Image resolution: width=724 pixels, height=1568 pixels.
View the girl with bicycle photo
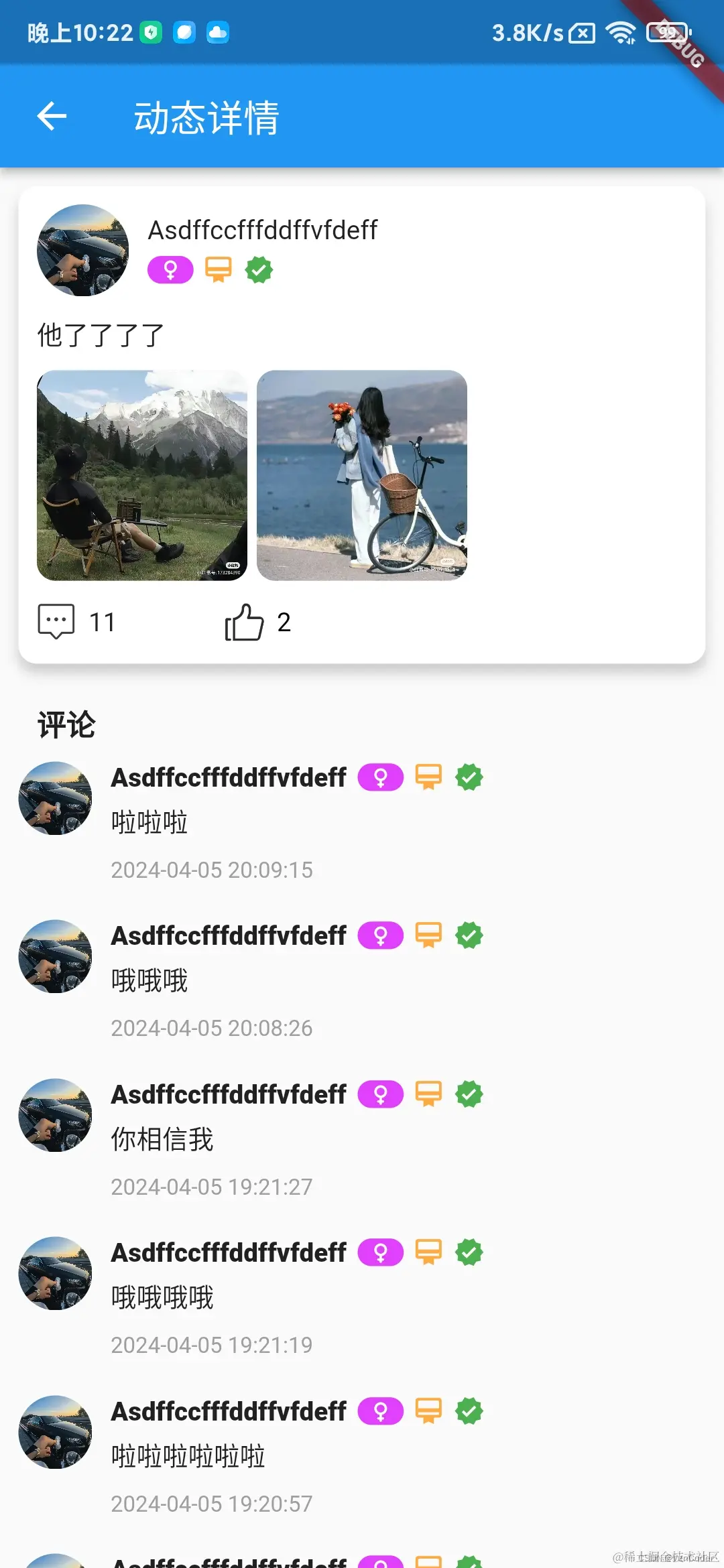tap(361, 475)
